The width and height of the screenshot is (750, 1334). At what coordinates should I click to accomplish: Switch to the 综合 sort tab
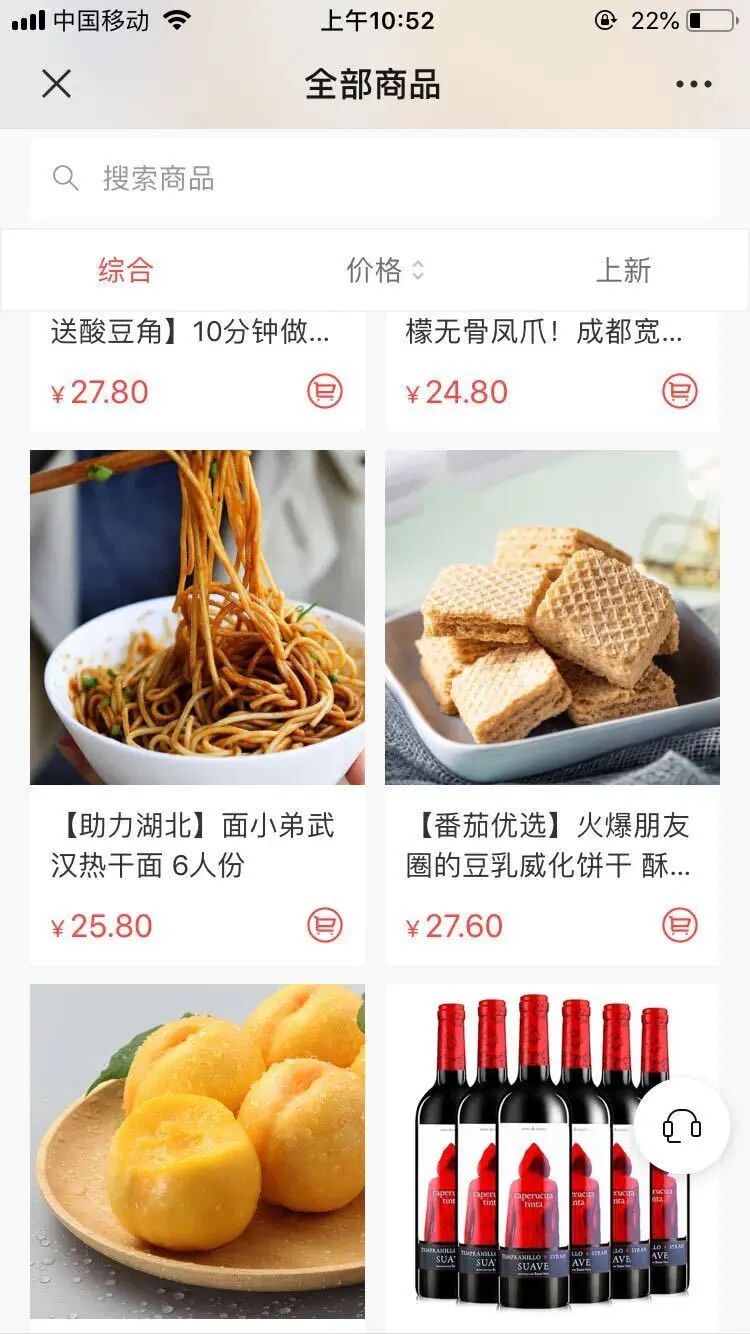coord(125,270)
